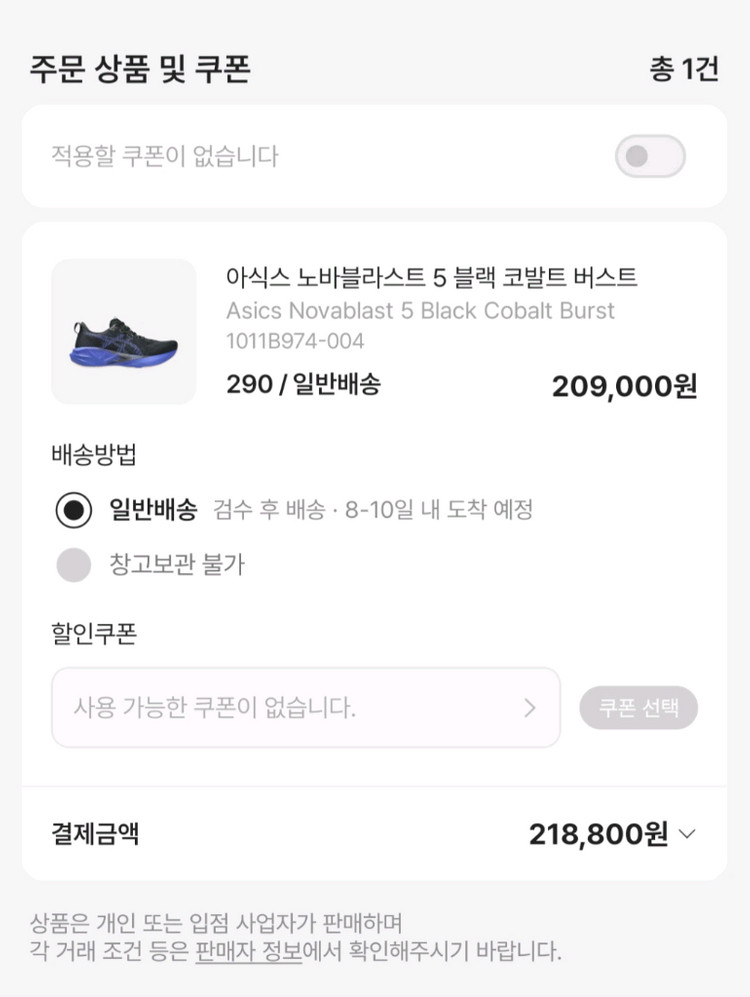
Task: Tap the 쿠폰 선택 button
Action: [638, 708]
